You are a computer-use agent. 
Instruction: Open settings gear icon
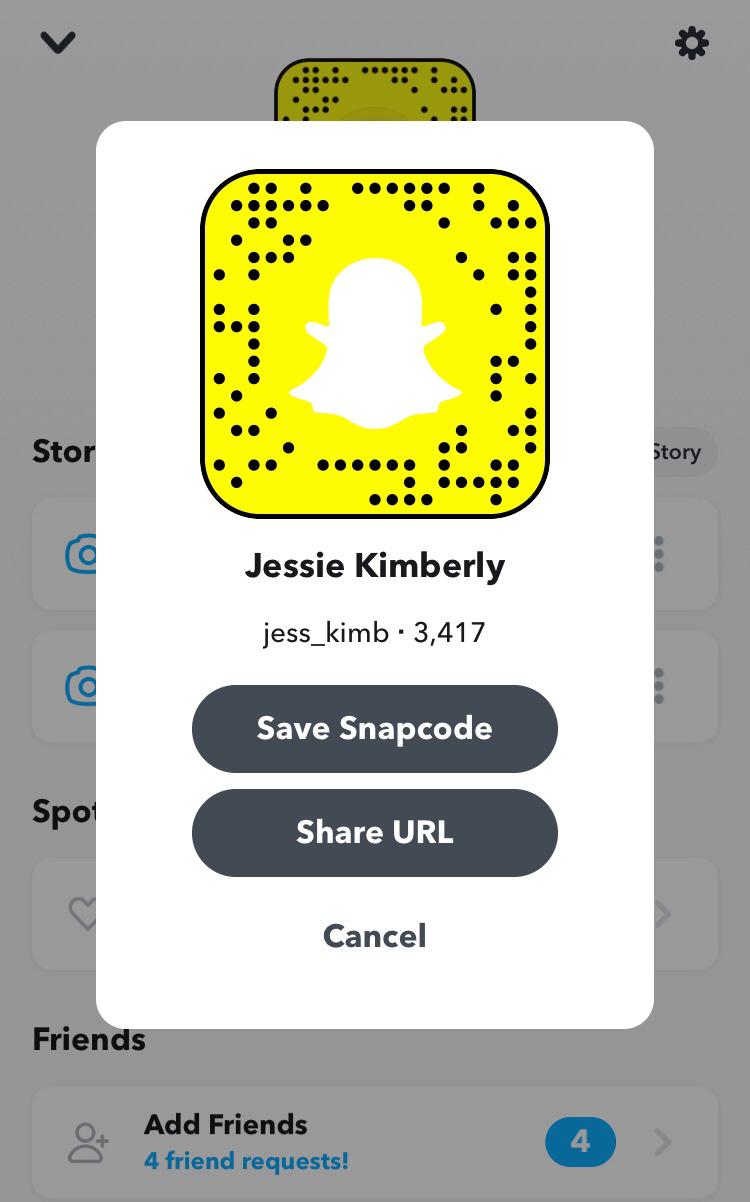coord(691,43)
